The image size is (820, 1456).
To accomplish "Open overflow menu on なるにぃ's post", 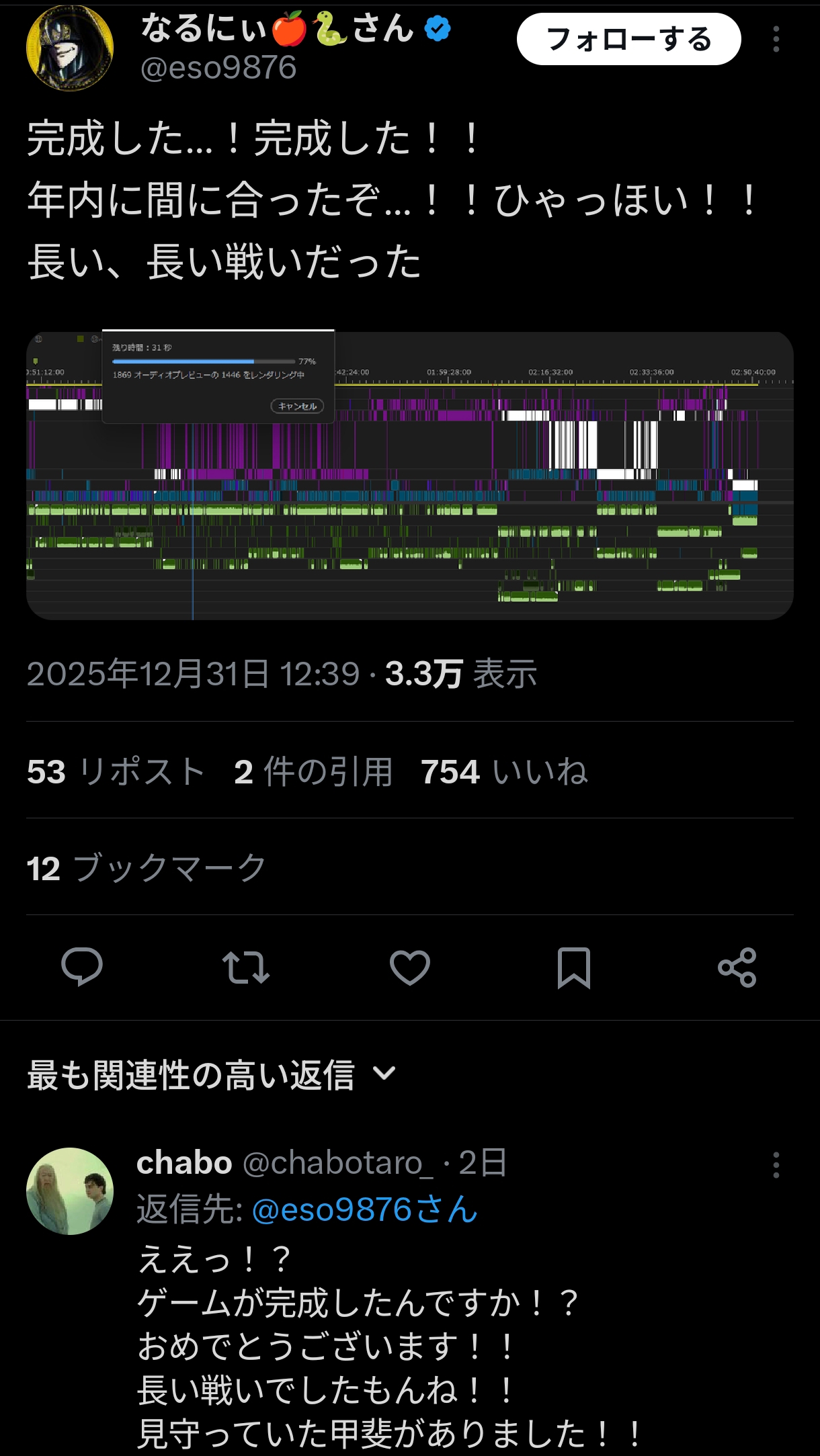I will [x=776, y=40].
